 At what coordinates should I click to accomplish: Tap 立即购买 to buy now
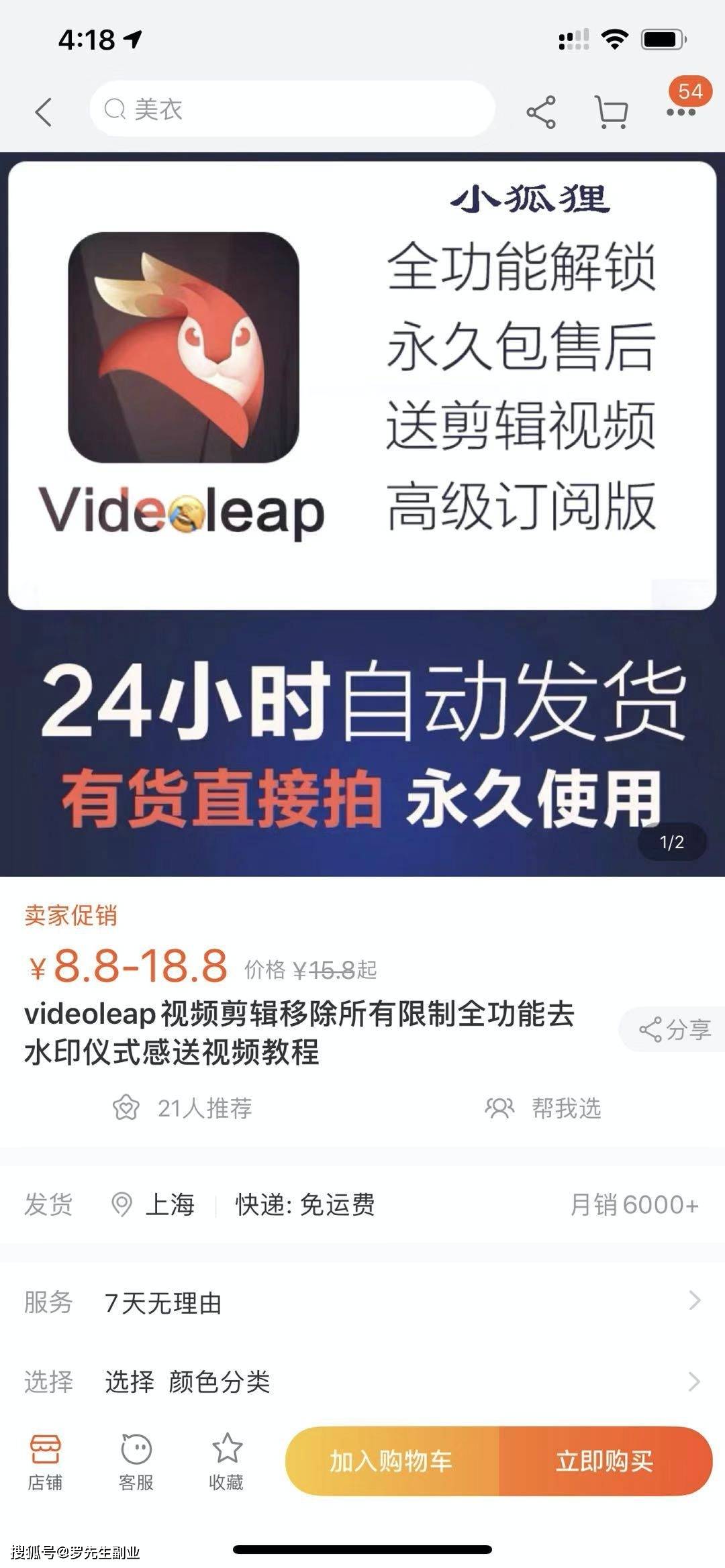604,1461
